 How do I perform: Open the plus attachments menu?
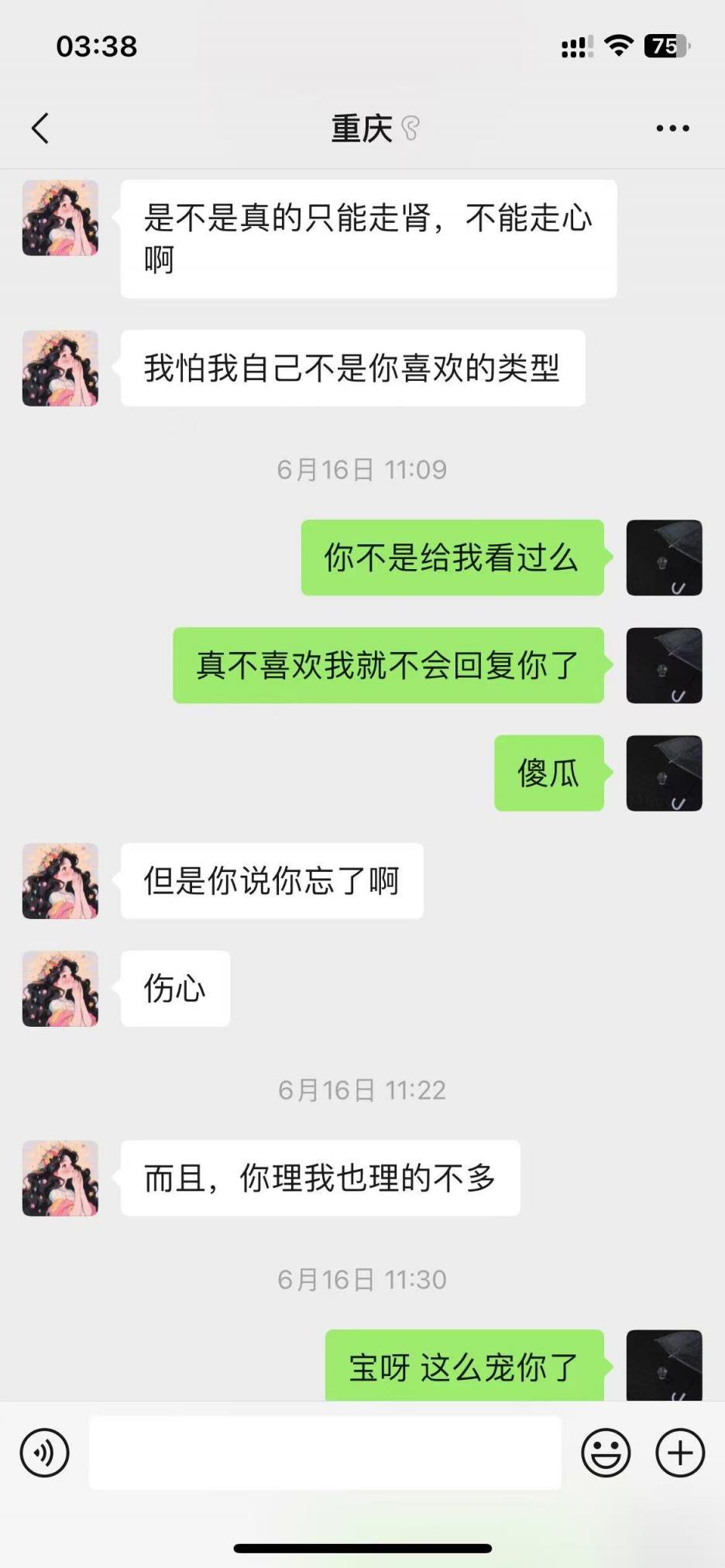point(680,1453)
